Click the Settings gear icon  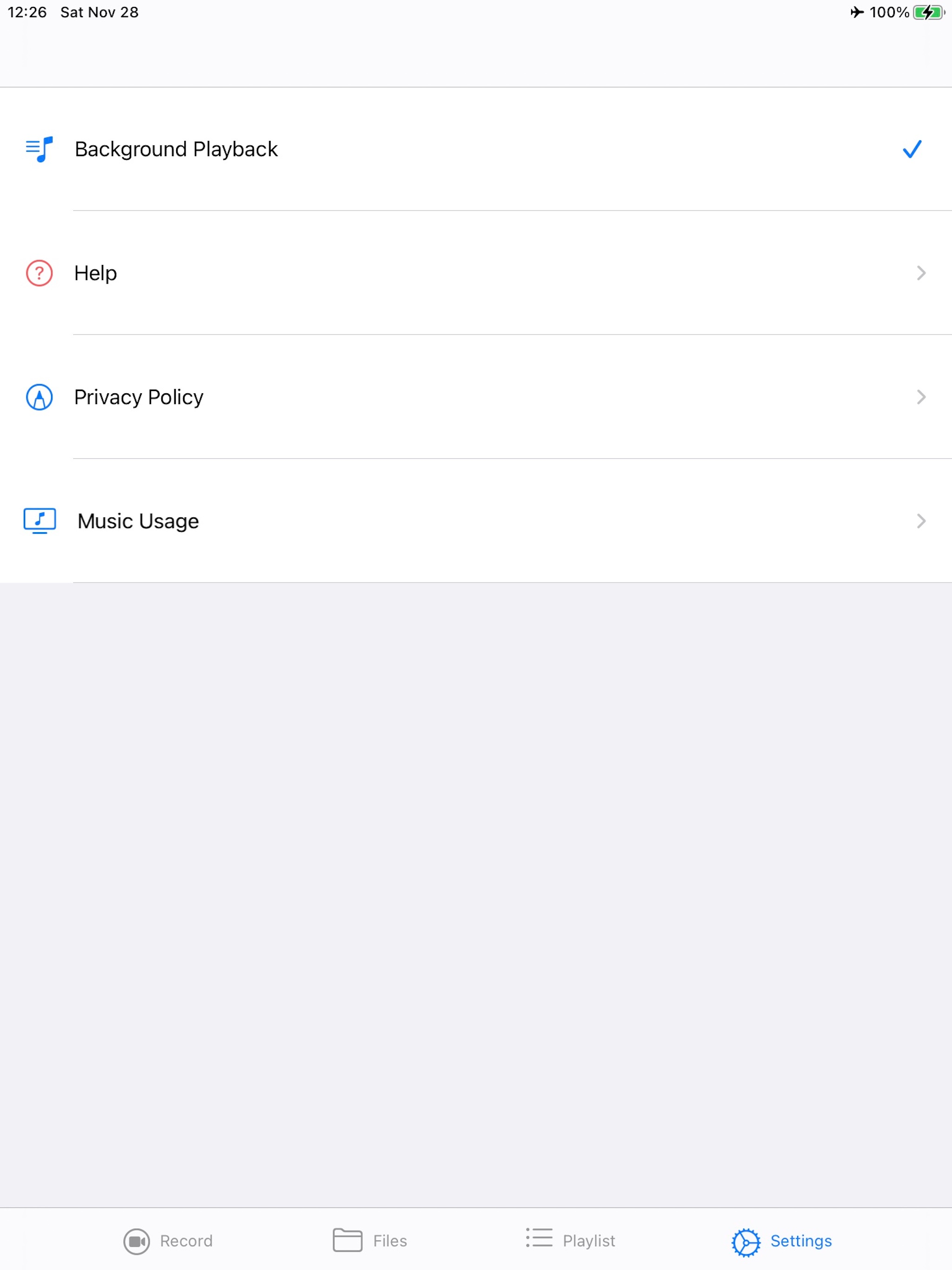[x=746, y=1240]
